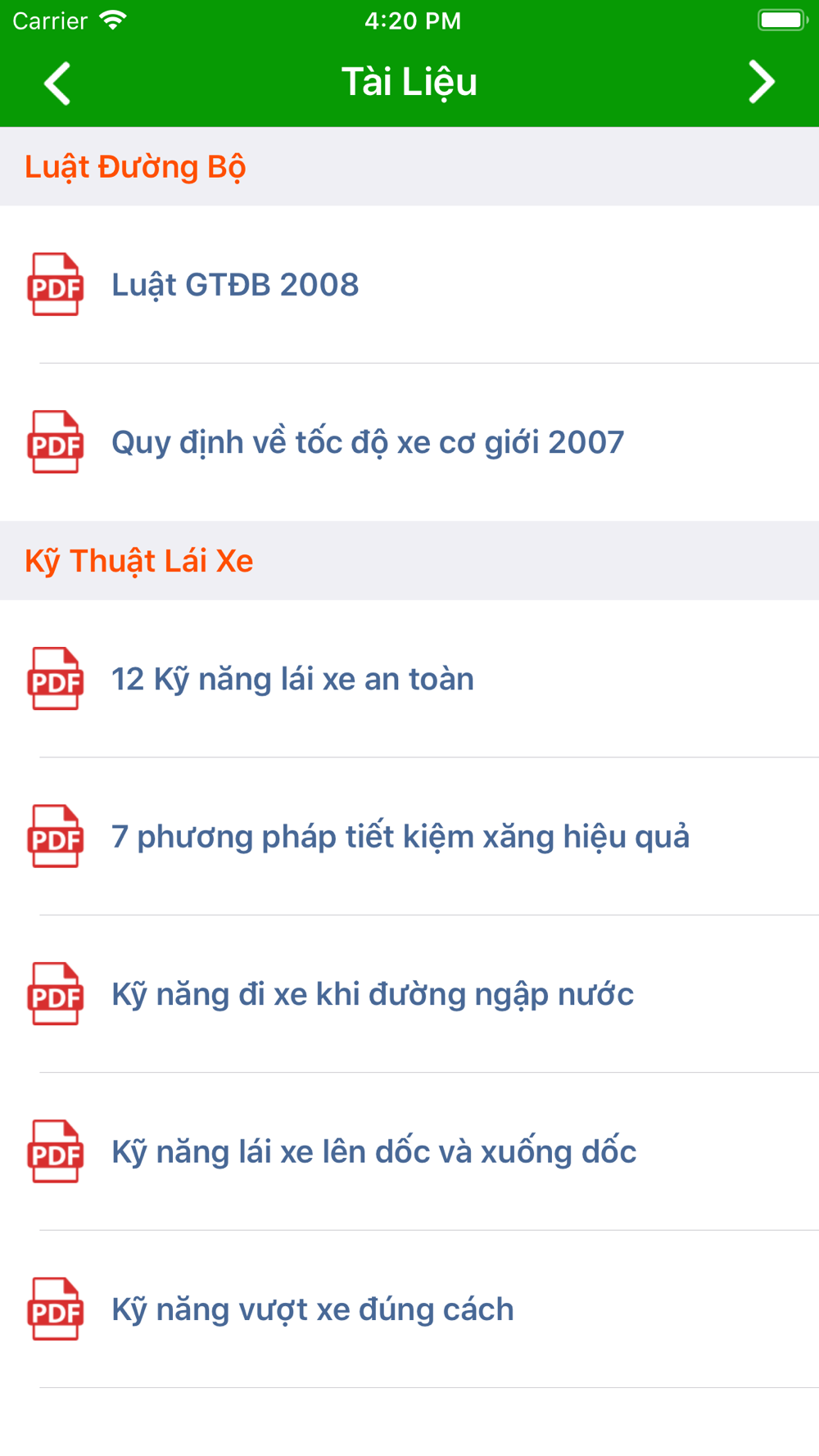
Task: Open 7 phương pháp tiết kiệm xăng PDF
Action: coord(409,836)
